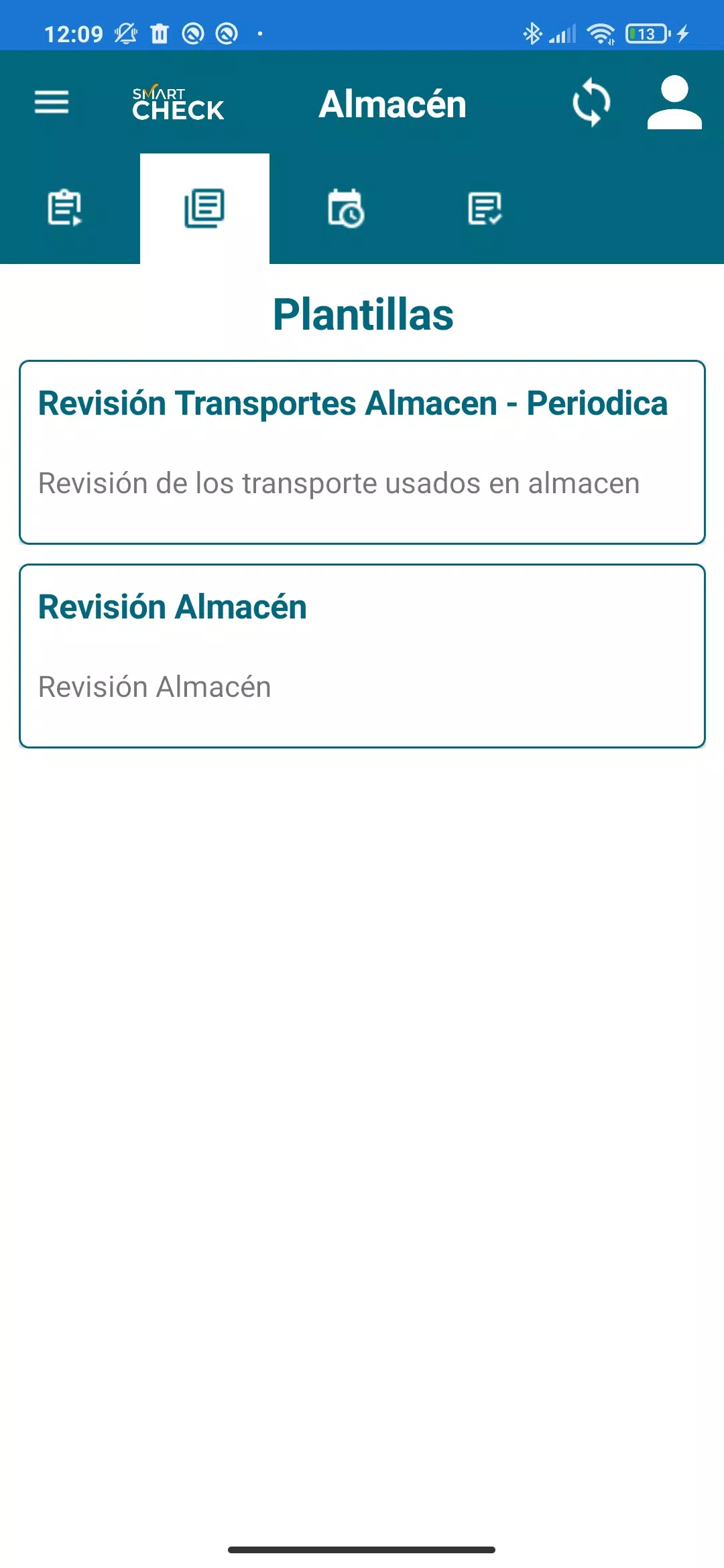This screenshot has height=1568, width=724.
Task: Switch to the clipboard play tab
Action: 64,208
